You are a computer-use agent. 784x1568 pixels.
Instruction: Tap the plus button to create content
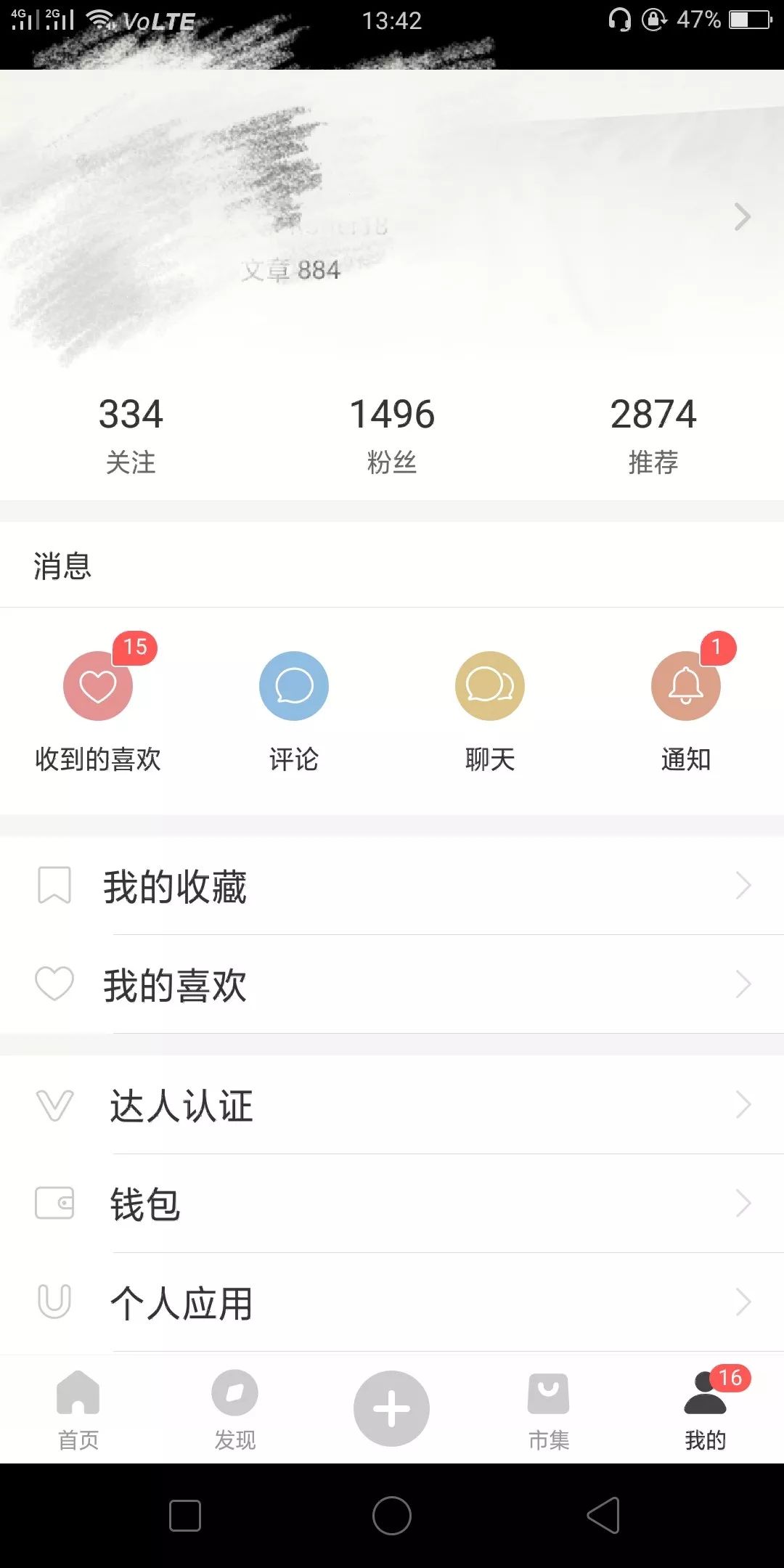tap(391, 1408)
